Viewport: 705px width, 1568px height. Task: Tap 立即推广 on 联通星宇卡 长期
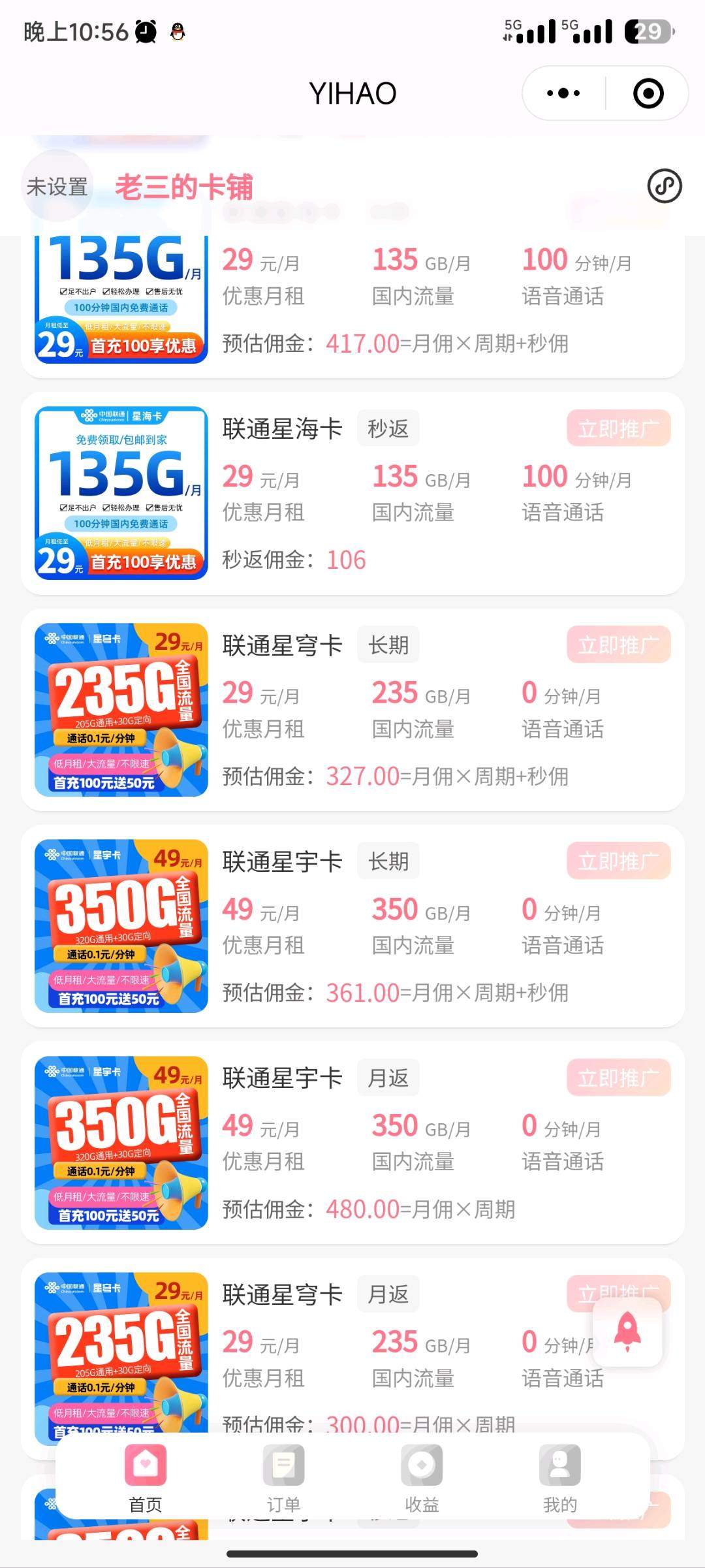tap(618, 861)
